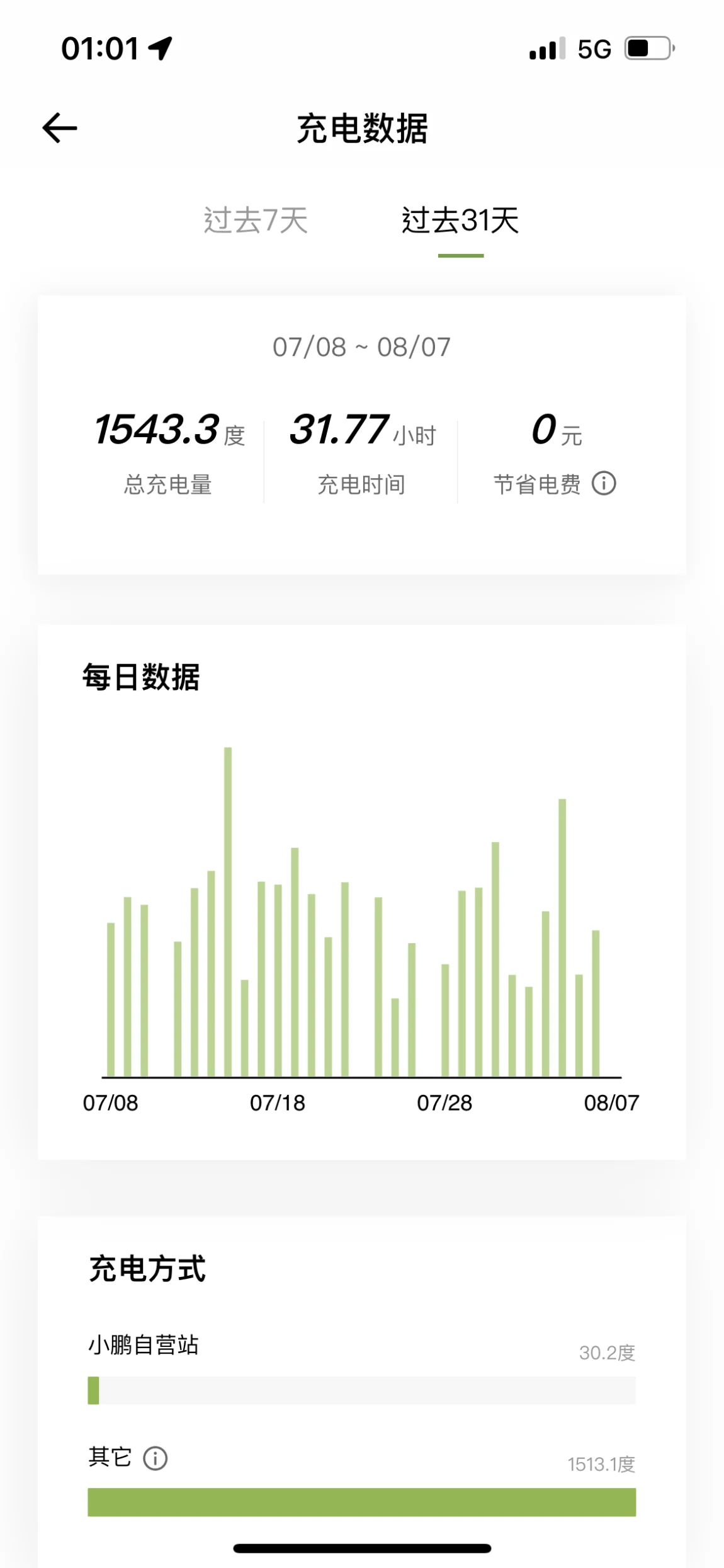Go back from charging data page
The width and height of the screenshot is (724, 1568).
point(60,128)
